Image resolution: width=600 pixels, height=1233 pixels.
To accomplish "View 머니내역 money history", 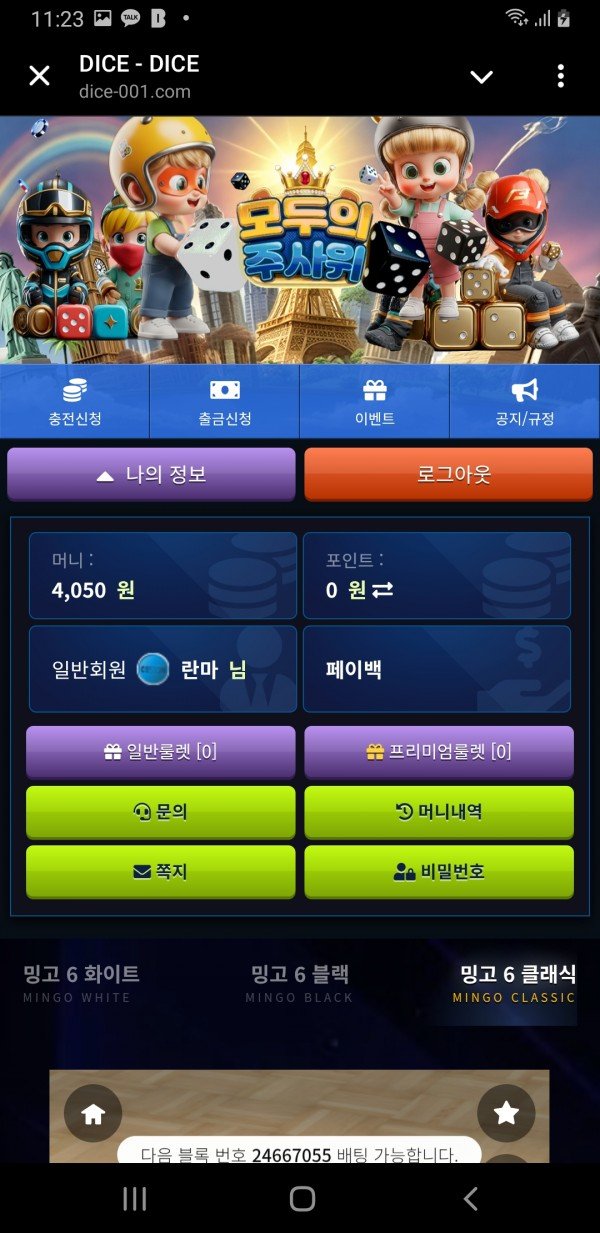I will 438,812.
